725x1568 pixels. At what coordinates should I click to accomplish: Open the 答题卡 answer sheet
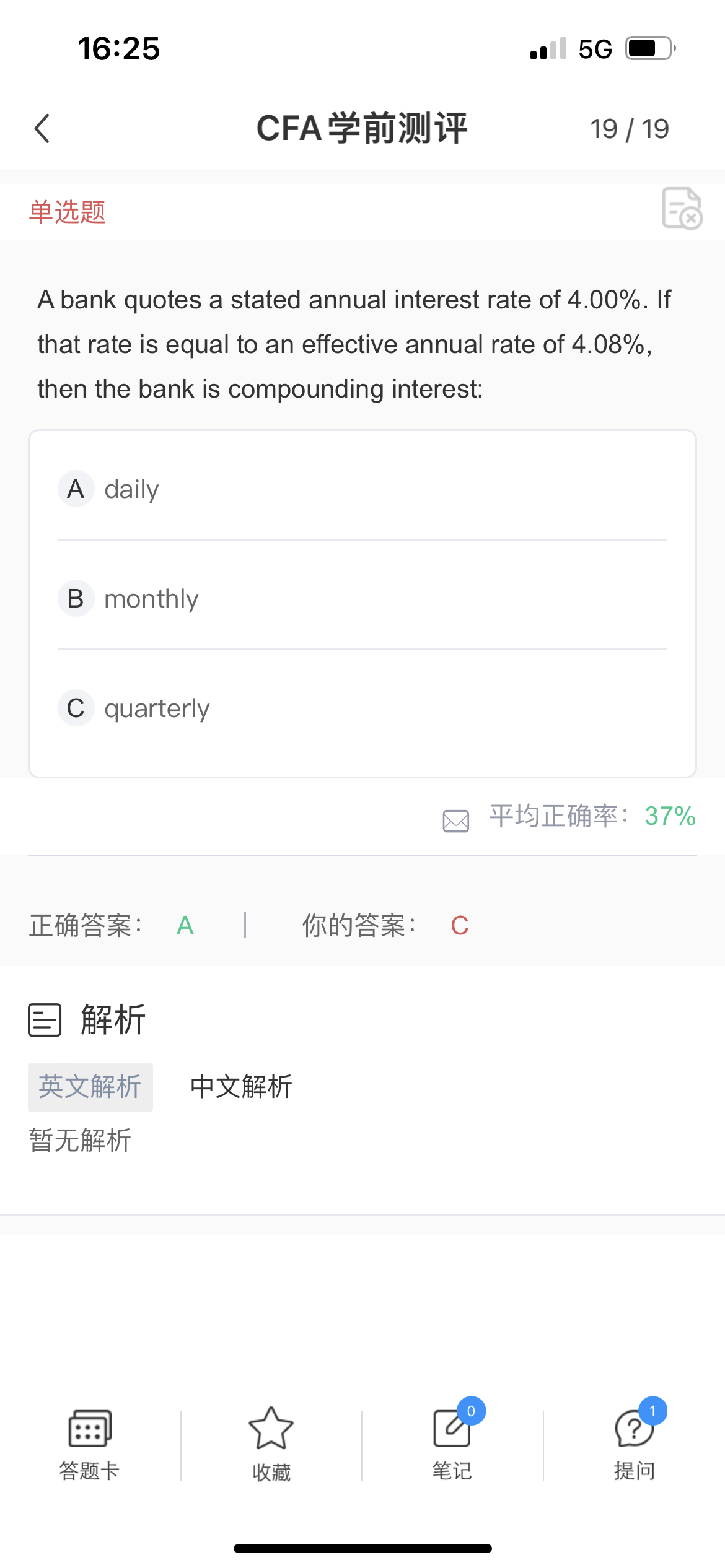click(90, 1444)
